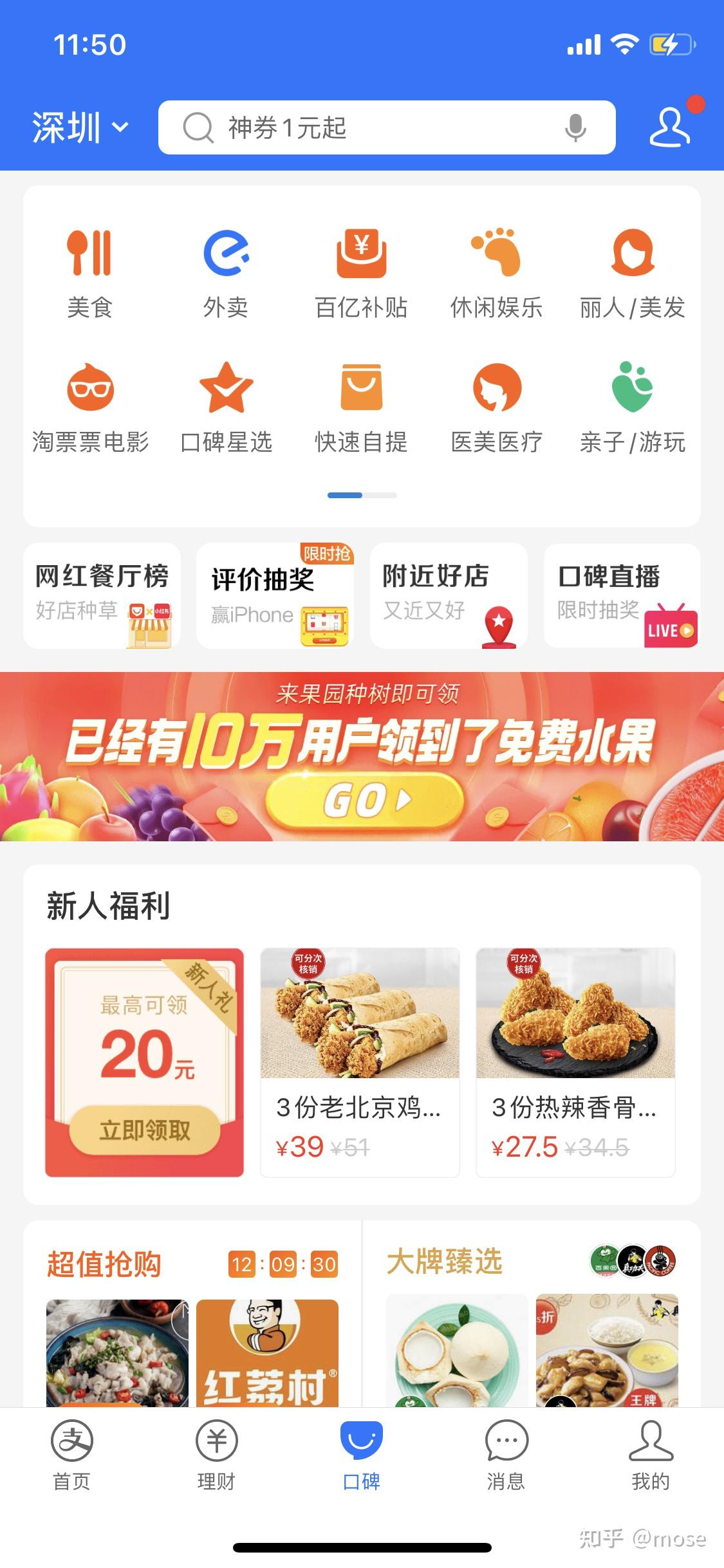
Task: Tap GO on the free fruit banner
Action: [x=364, y=800]
